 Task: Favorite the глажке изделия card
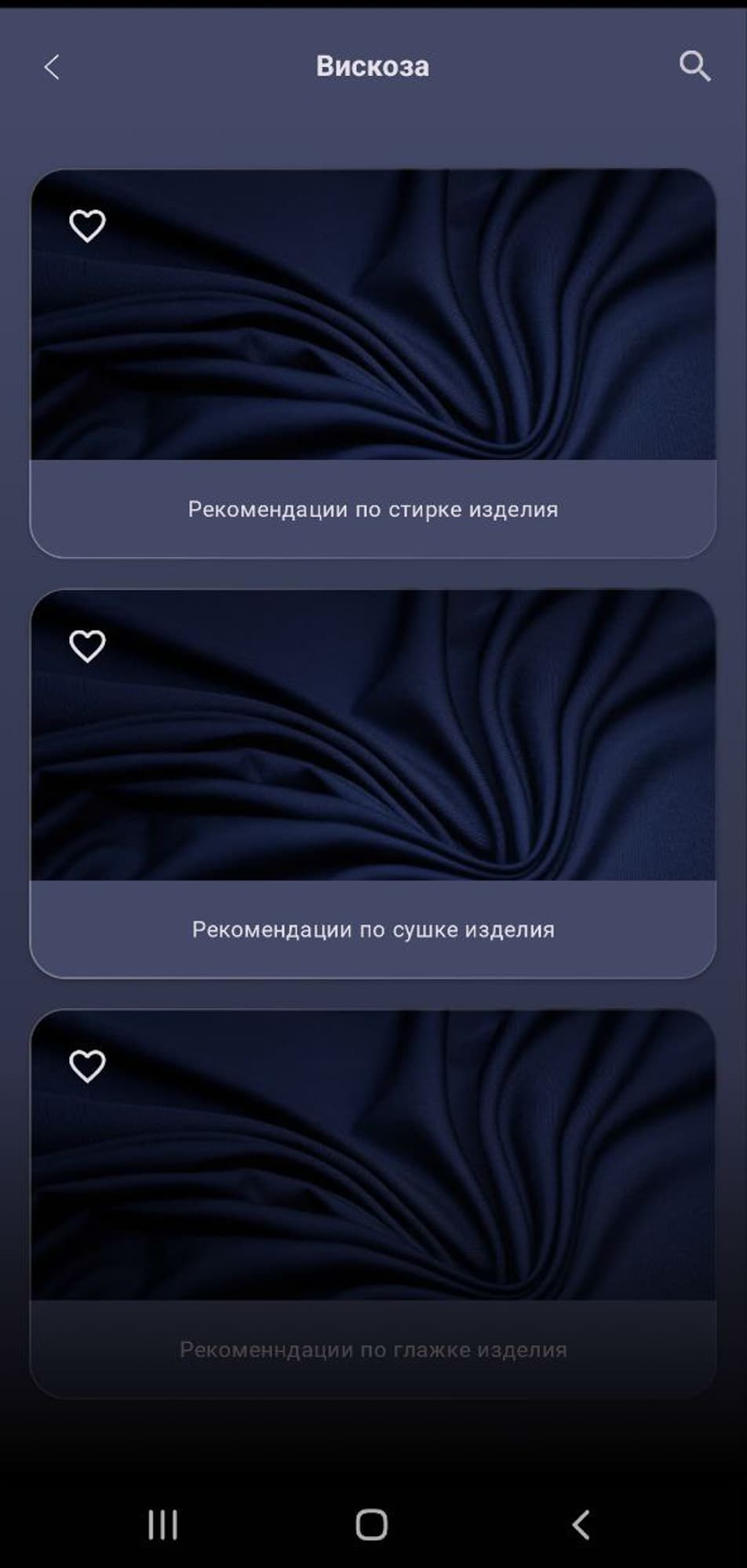(x=87, y=1066)
